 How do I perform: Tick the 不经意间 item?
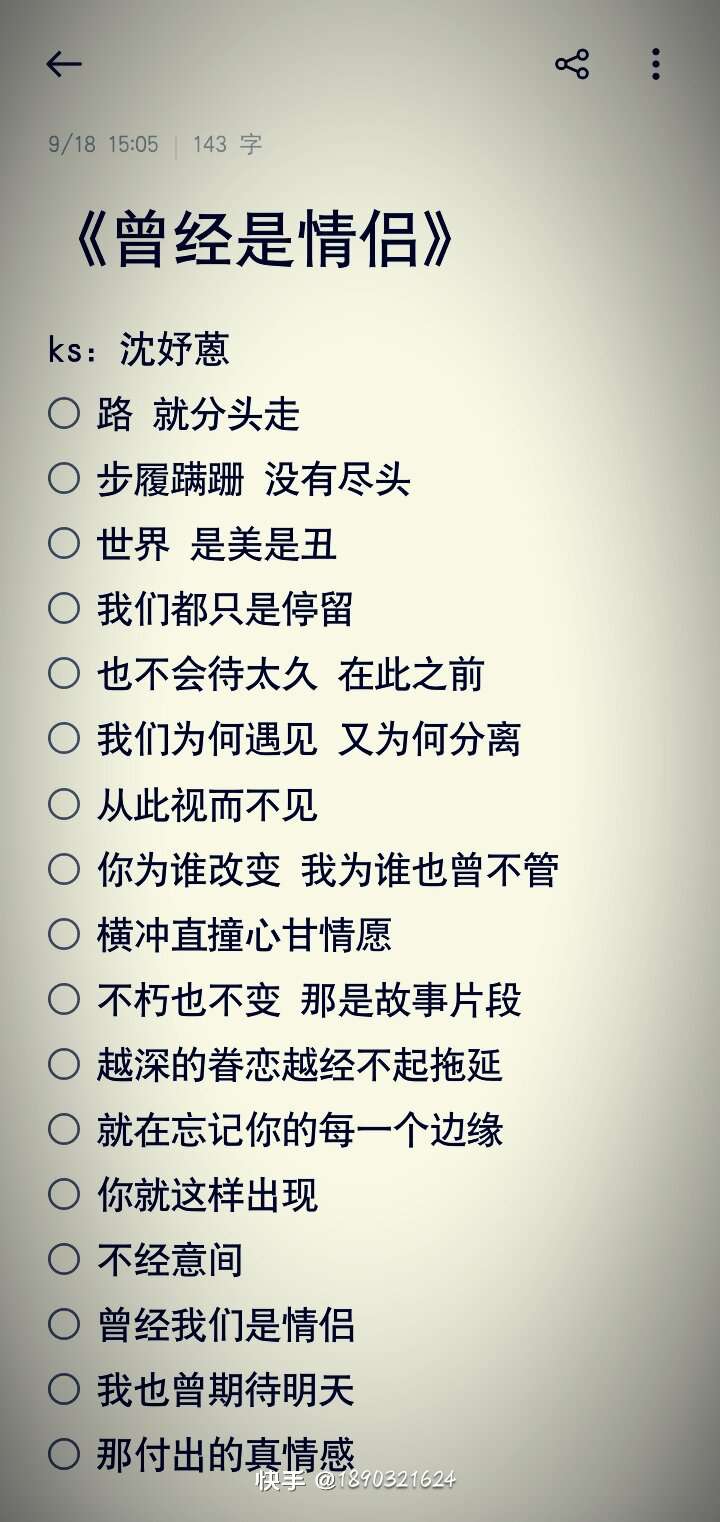pos(64,1259)
